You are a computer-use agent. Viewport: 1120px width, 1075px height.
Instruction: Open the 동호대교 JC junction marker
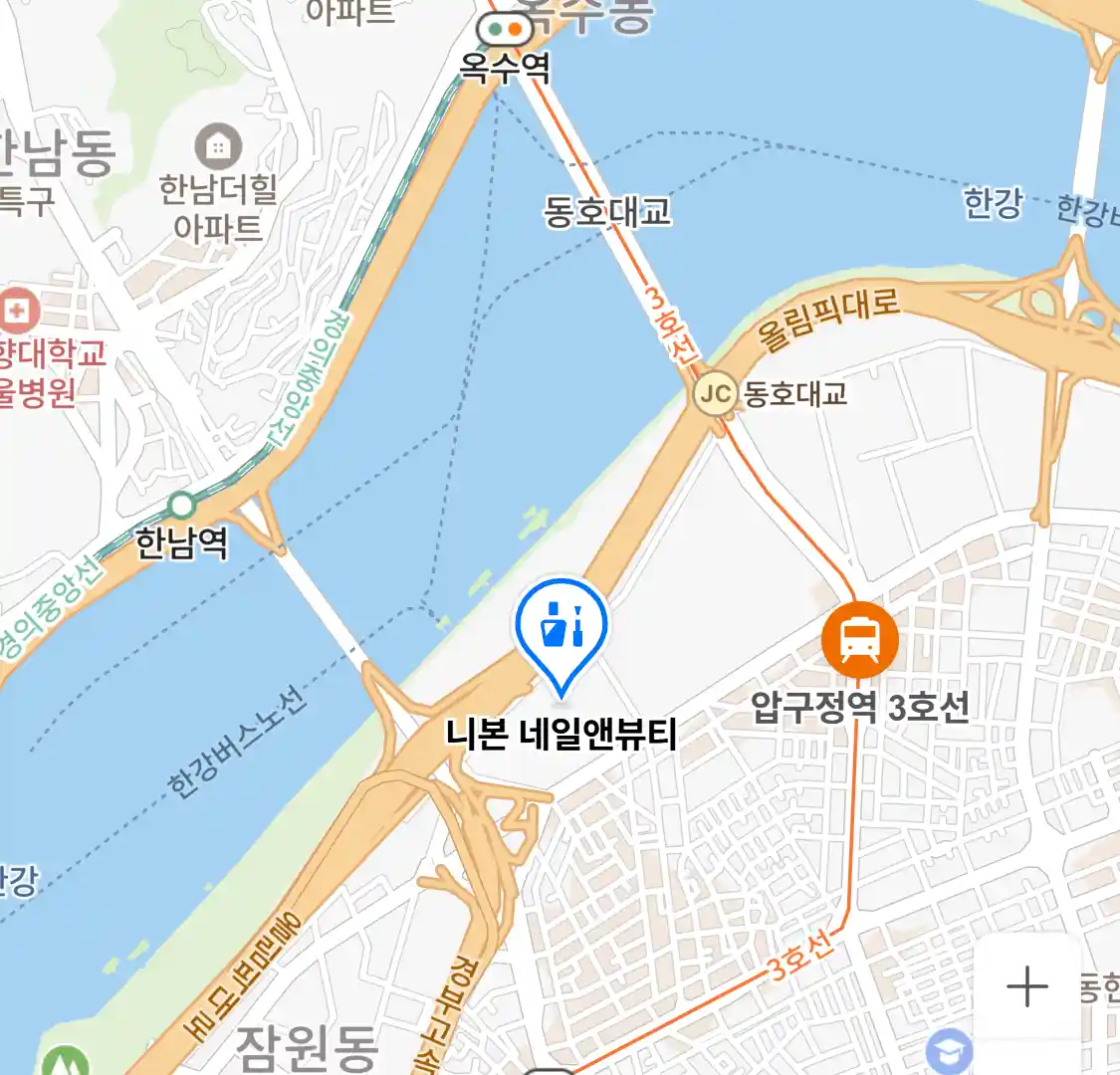715,394
